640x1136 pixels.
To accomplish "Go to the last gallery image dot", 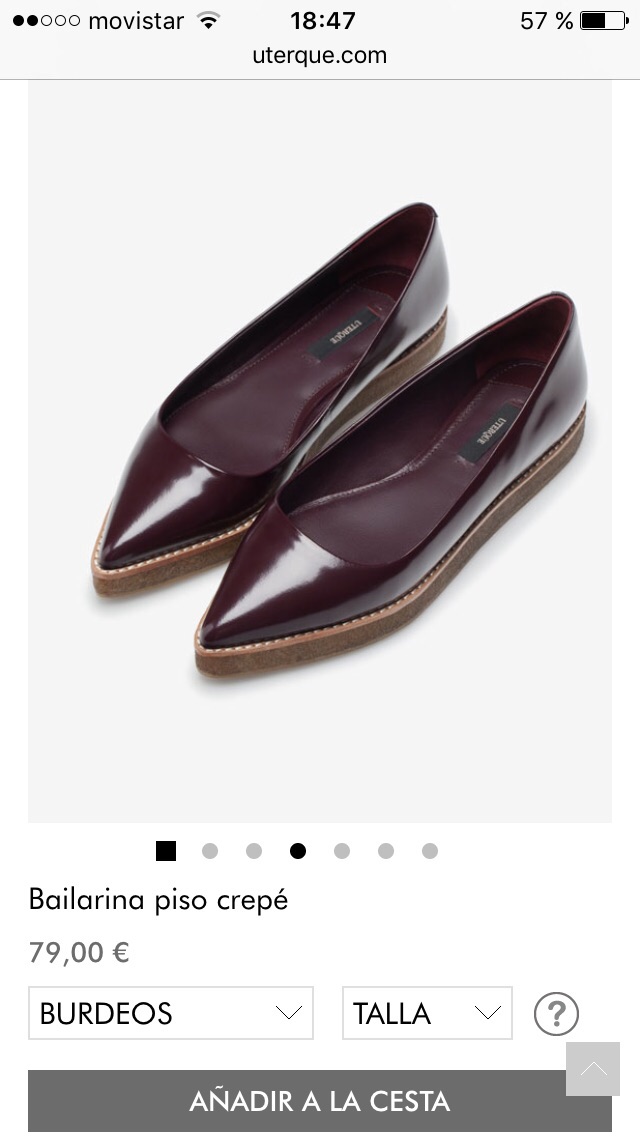I will [430, 851].
